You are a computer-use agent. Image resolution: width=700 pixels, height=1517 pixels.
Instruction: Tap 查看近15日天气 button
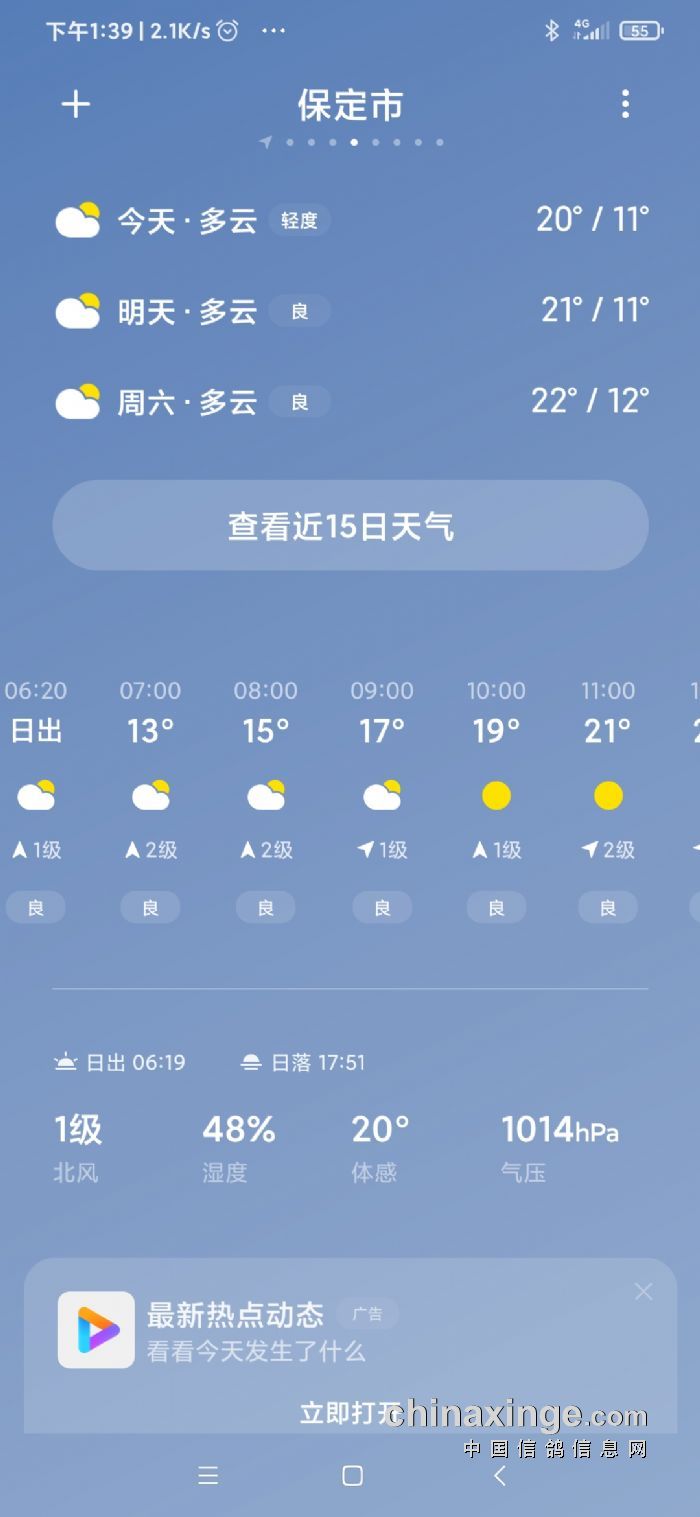(x=350, y=526)
